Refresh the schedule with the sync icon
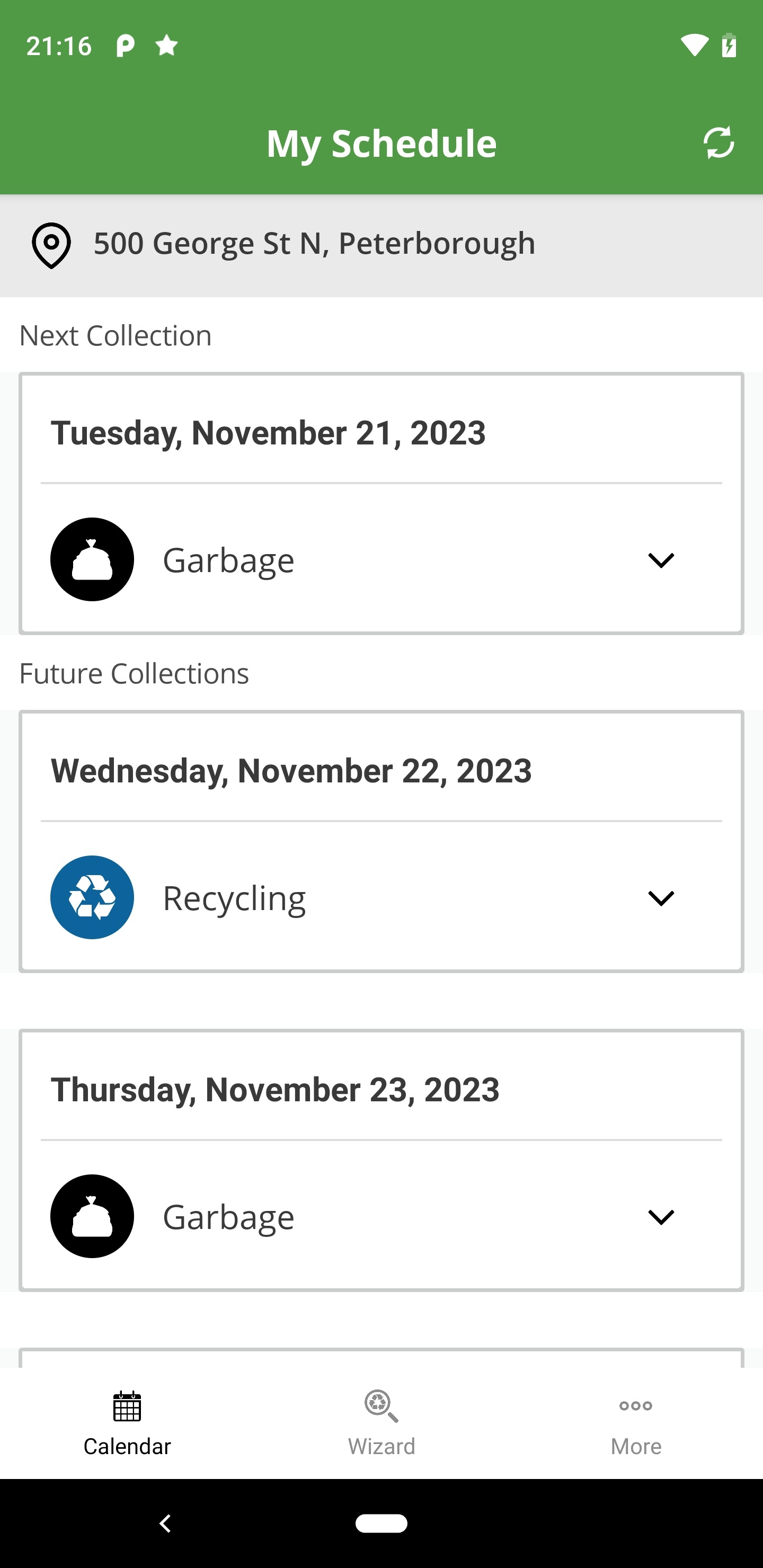This screenshot has width=763, height=1568. tap(718, 143)
